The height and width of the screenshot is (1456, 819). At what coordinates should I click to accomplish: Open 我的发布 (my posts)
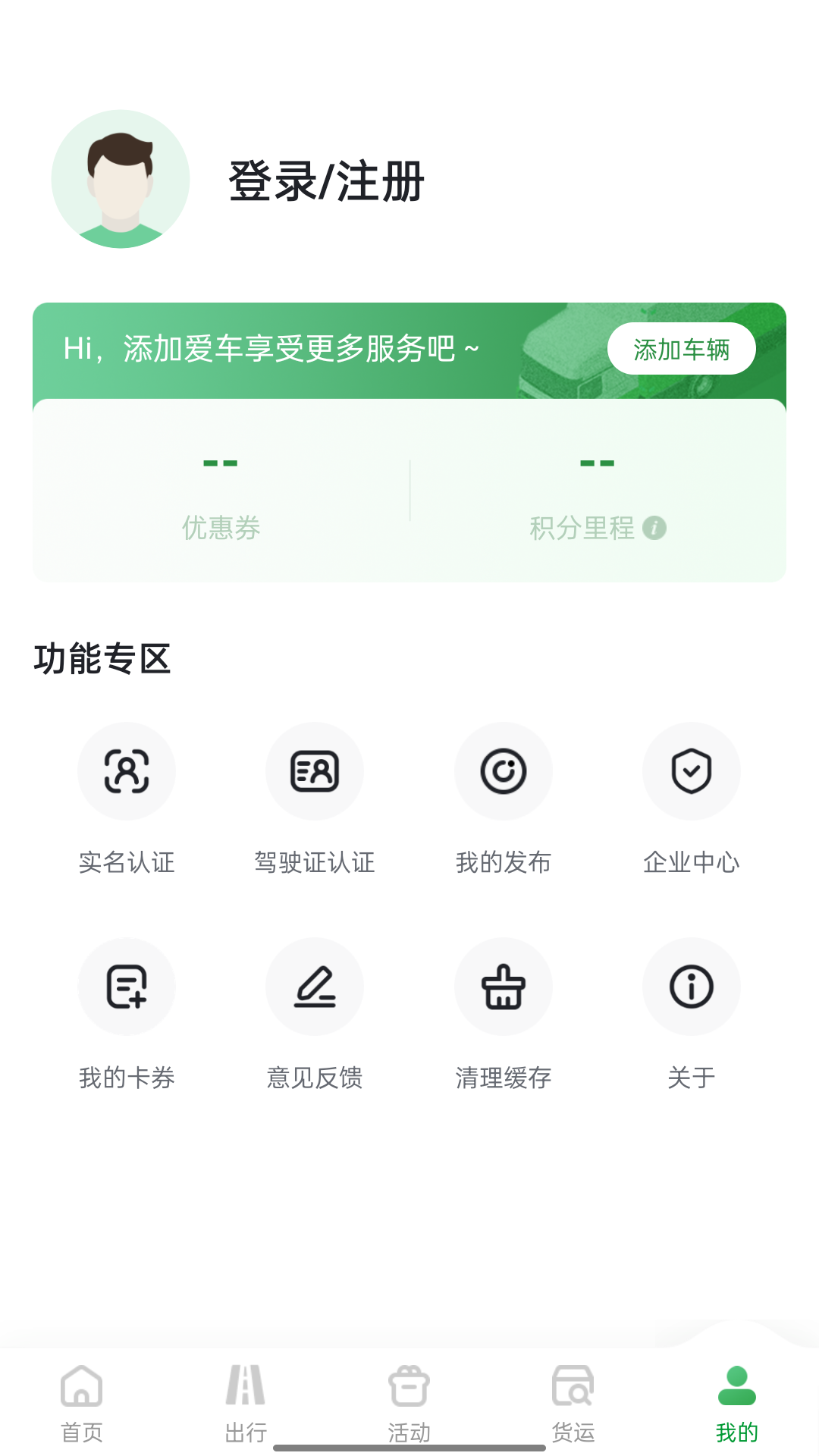(503, 804)
